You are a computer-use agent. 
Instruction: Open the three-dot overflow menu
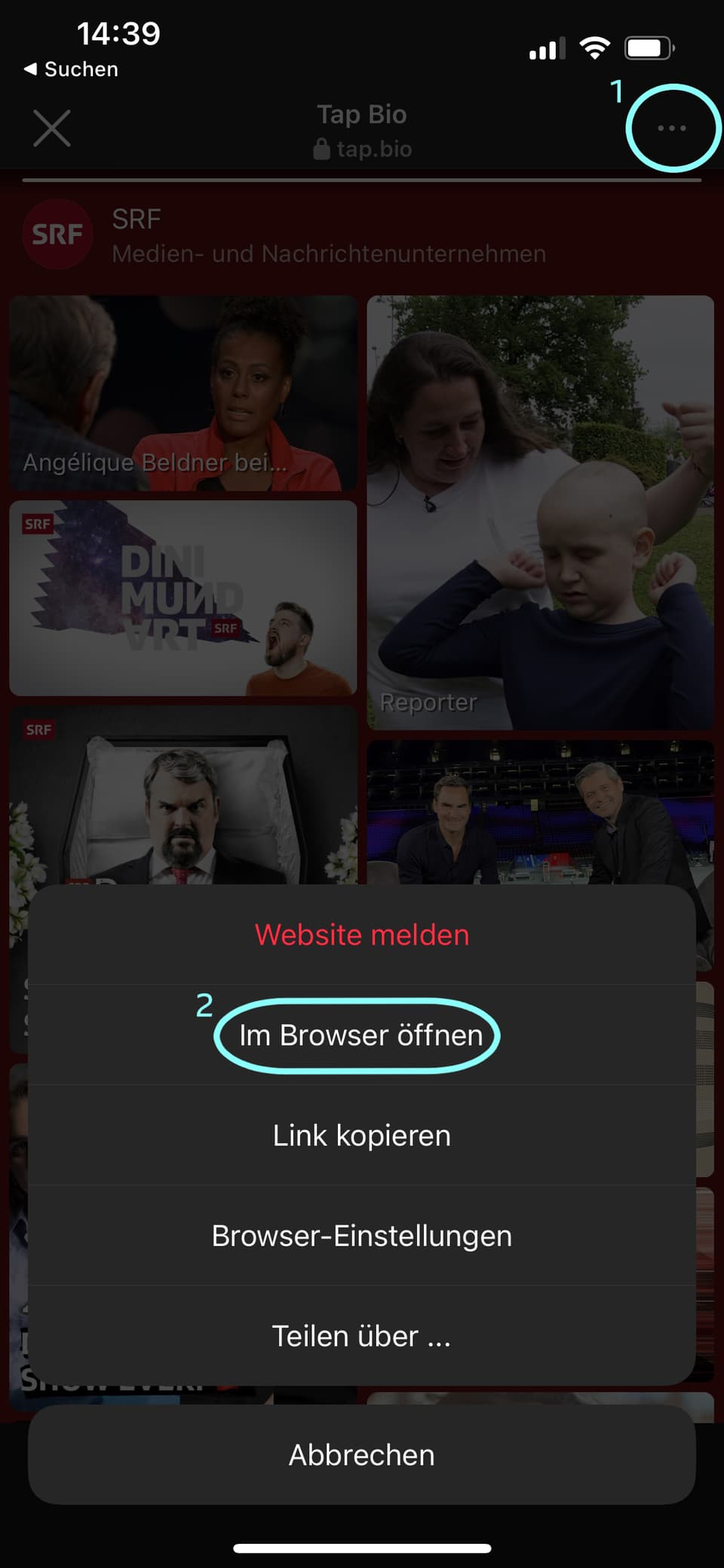point(671,128)
